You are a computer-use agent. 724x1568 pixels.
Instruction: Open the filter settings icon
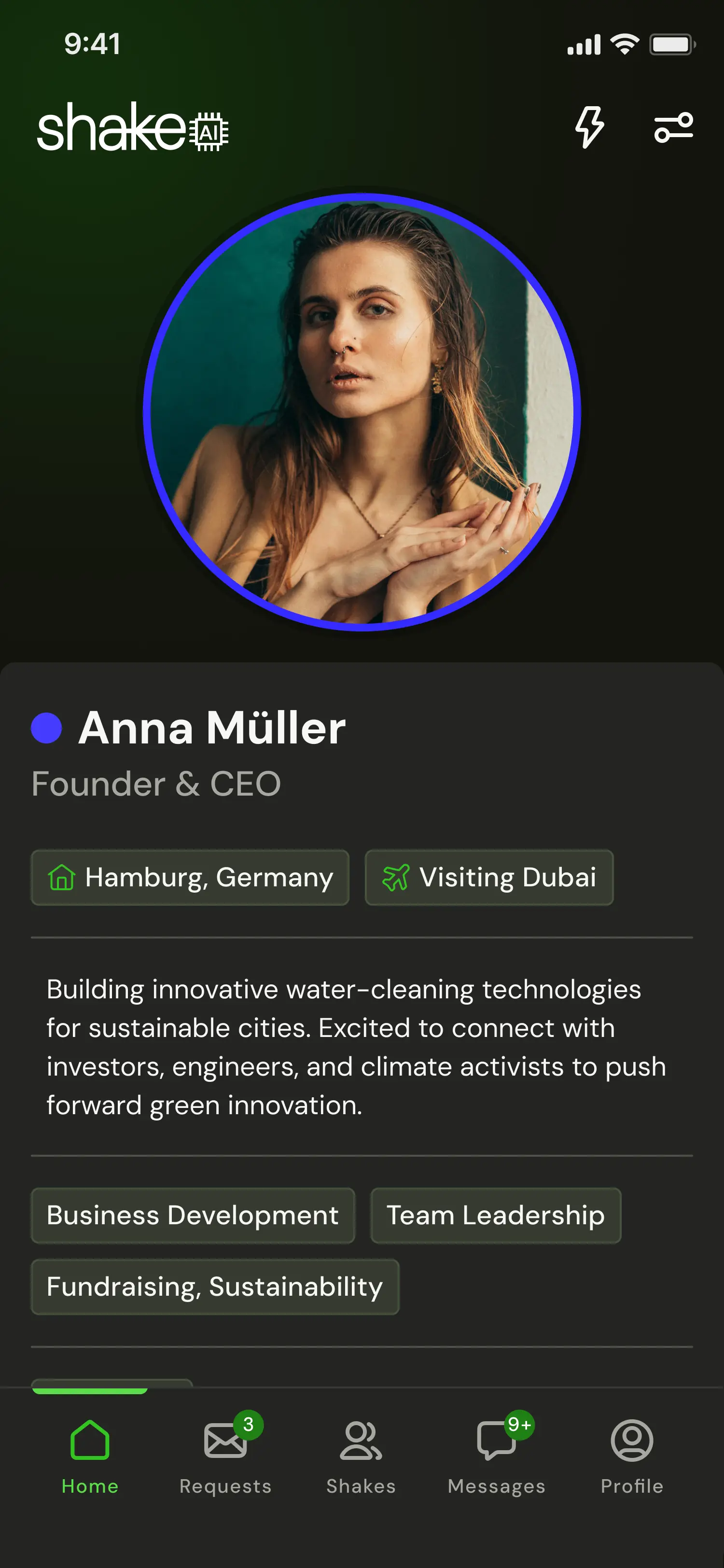[x=673, y=128]
